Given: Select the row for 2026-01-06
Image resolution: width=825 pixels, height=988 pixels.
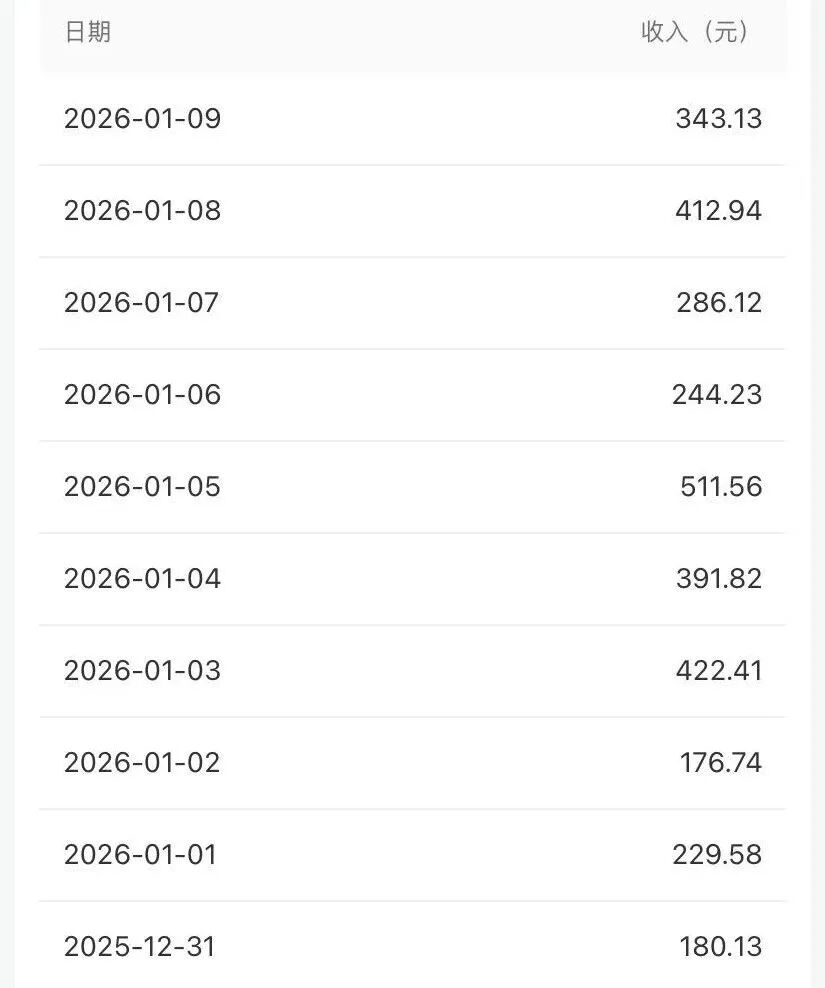Looking at the screenshot, I should coord(141,394).
